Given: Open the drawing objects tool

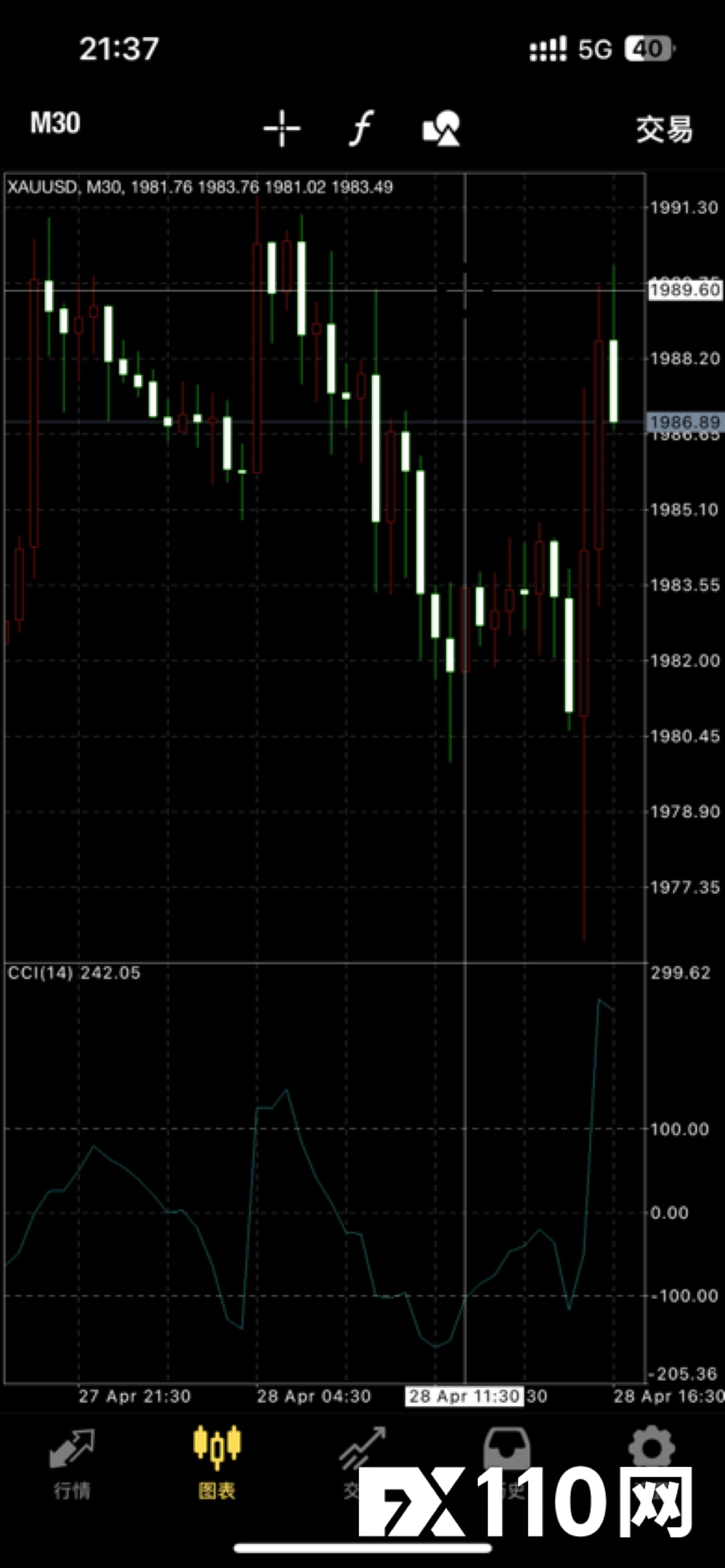Looking at the screenshot, I should click(442, 128).
